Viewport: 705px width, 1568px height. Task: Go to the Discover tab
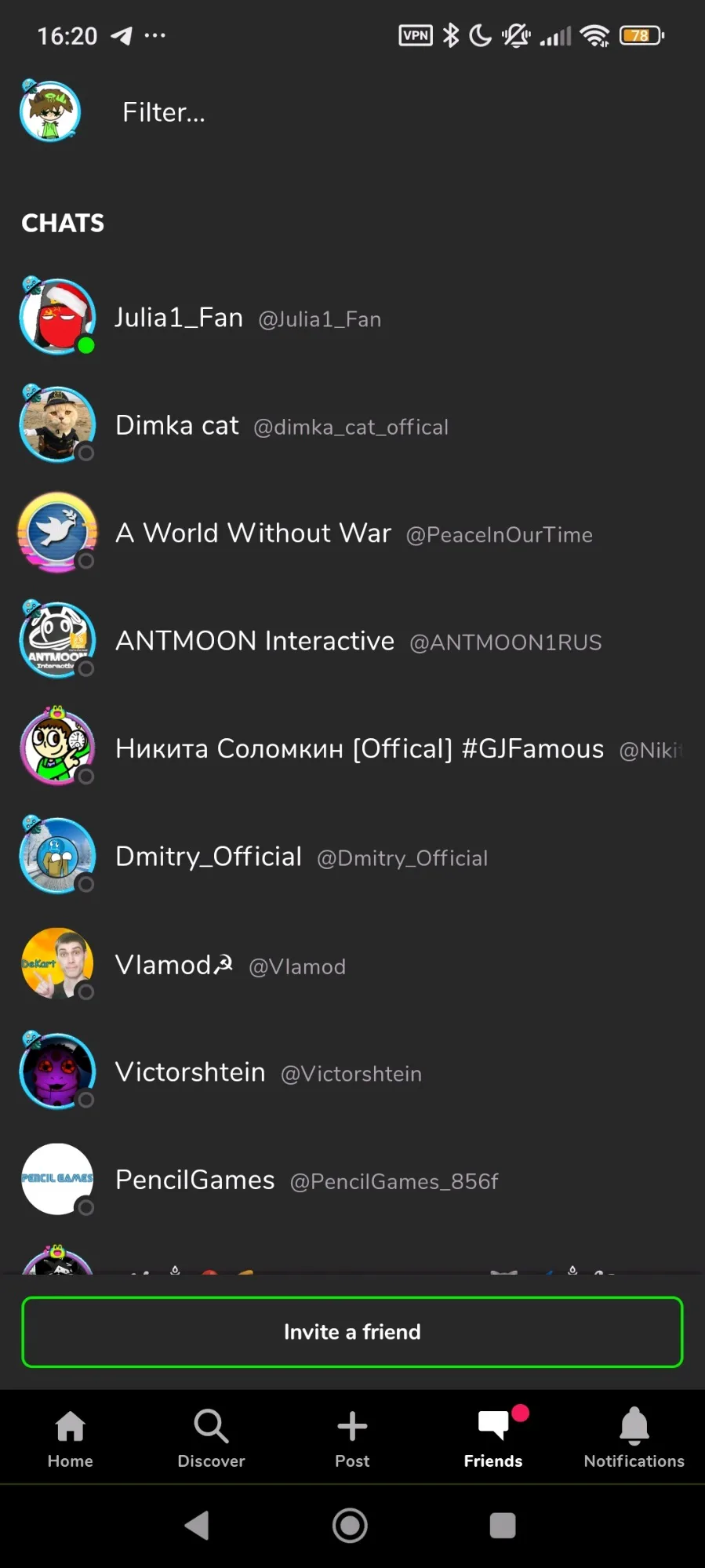tap(211, 1438)
